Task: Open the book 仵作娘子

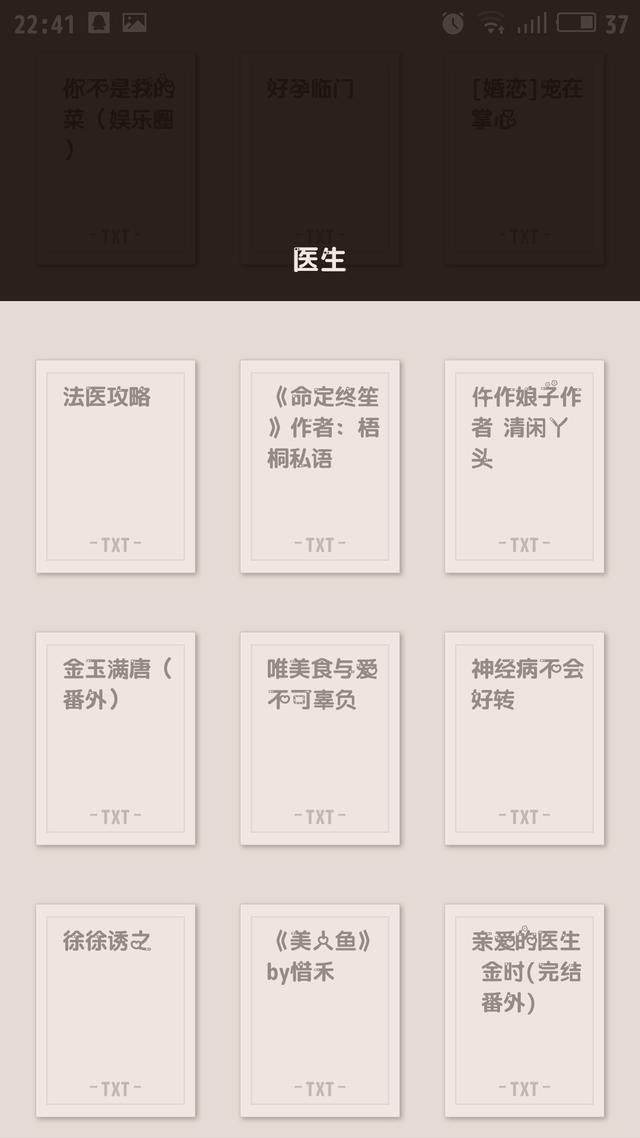Action: point(524,466)
